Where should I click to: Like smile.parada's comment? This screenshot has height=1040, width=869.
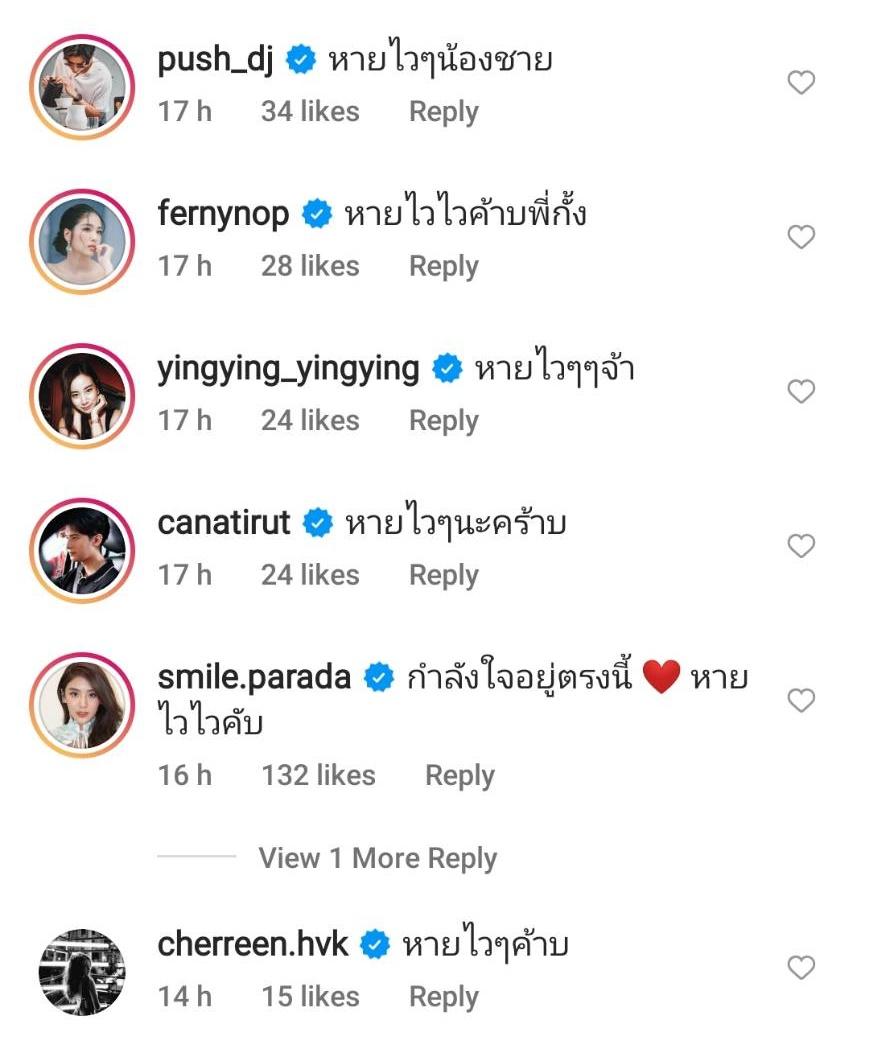(801, 701)
